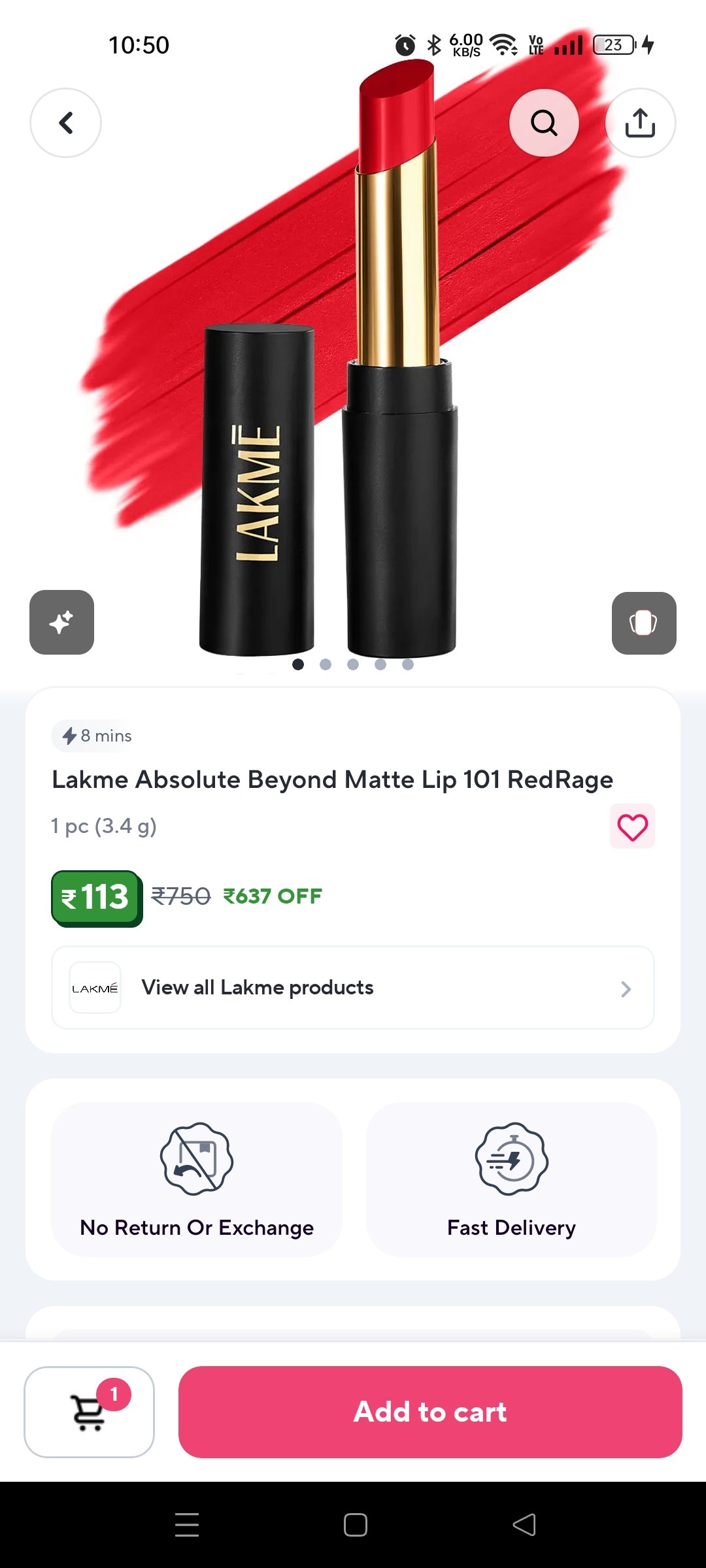Add the lipstick to cart

pyautogui.click(x=429, y=1412)
